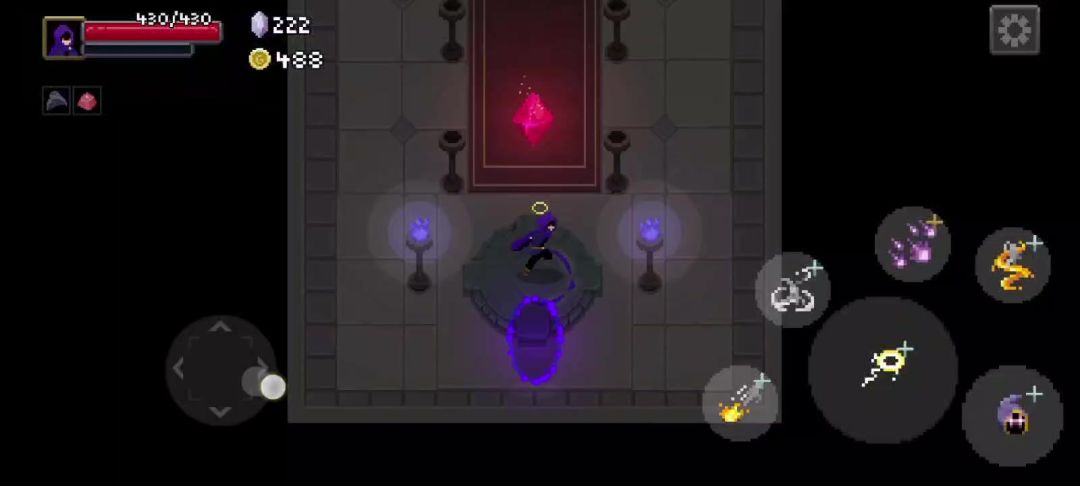
Task: Open the hooded character portrait
Action: pos(64,38)
